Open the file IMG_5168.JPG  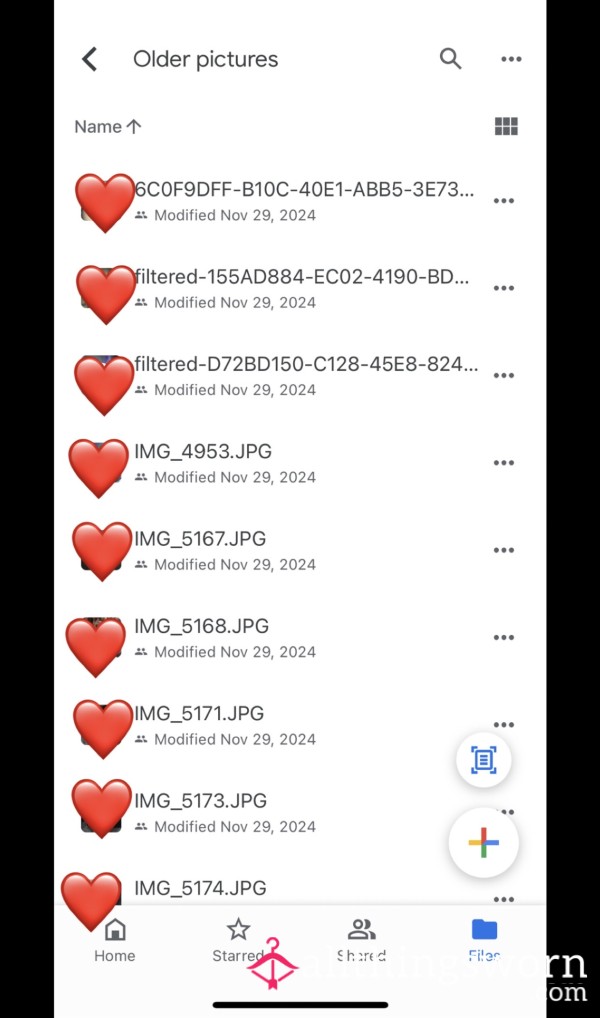coord(201,627)
